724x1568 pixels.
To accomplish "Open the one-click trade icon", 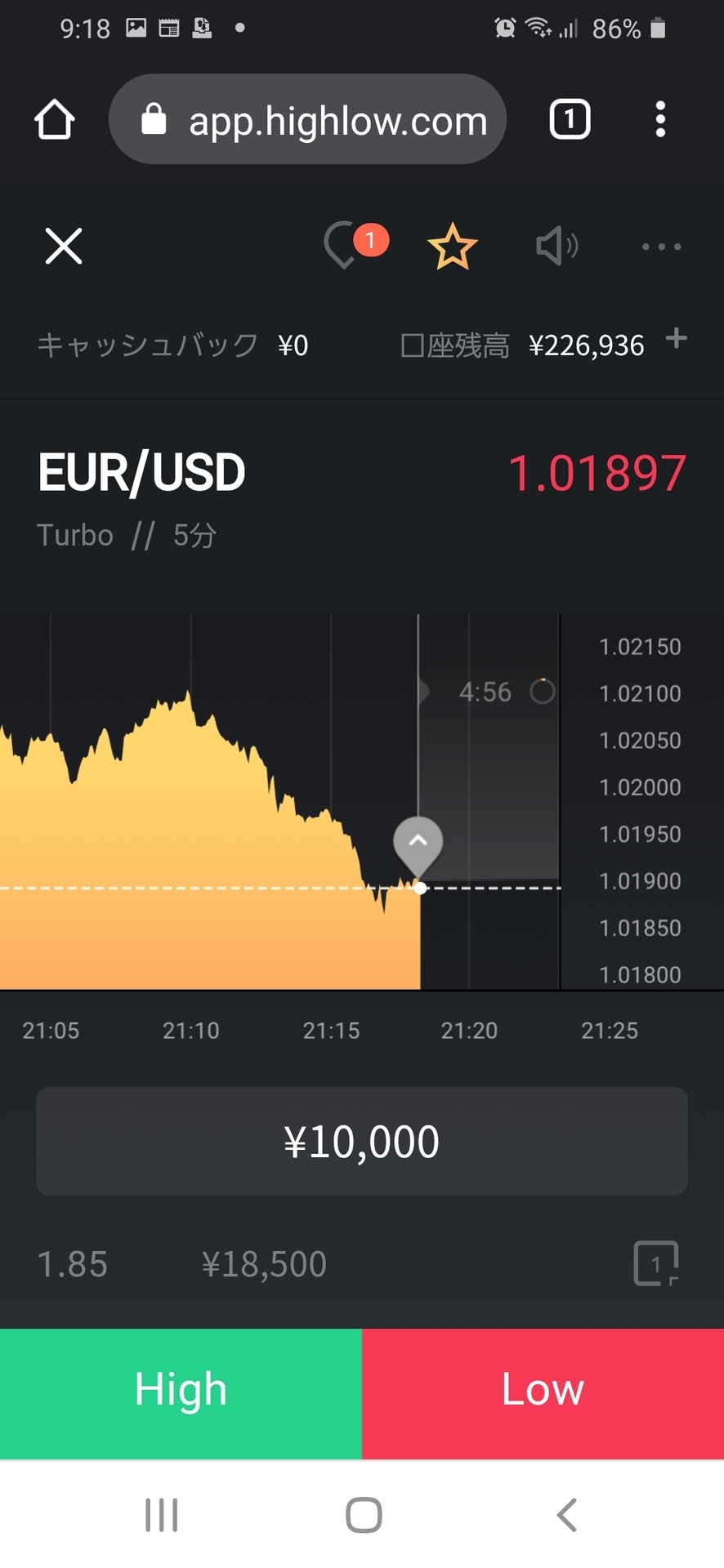I will pos(656,1263).
